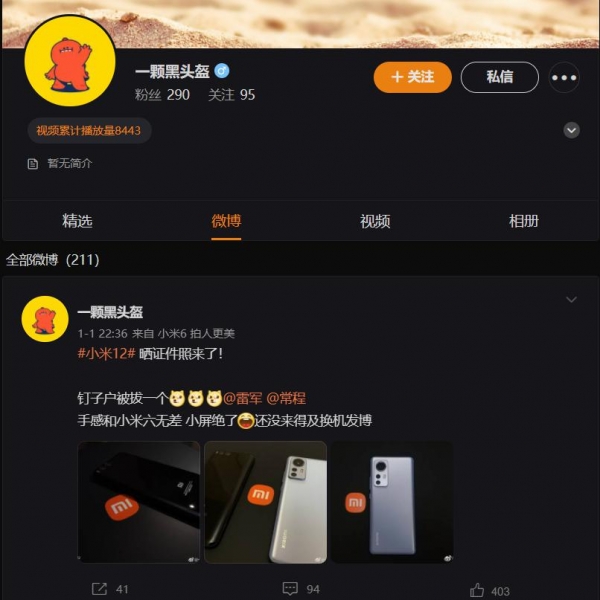Open the #小米12# hashtag topic
The height and width of the screenshot is (600, 600).
[x=107, y=353]
